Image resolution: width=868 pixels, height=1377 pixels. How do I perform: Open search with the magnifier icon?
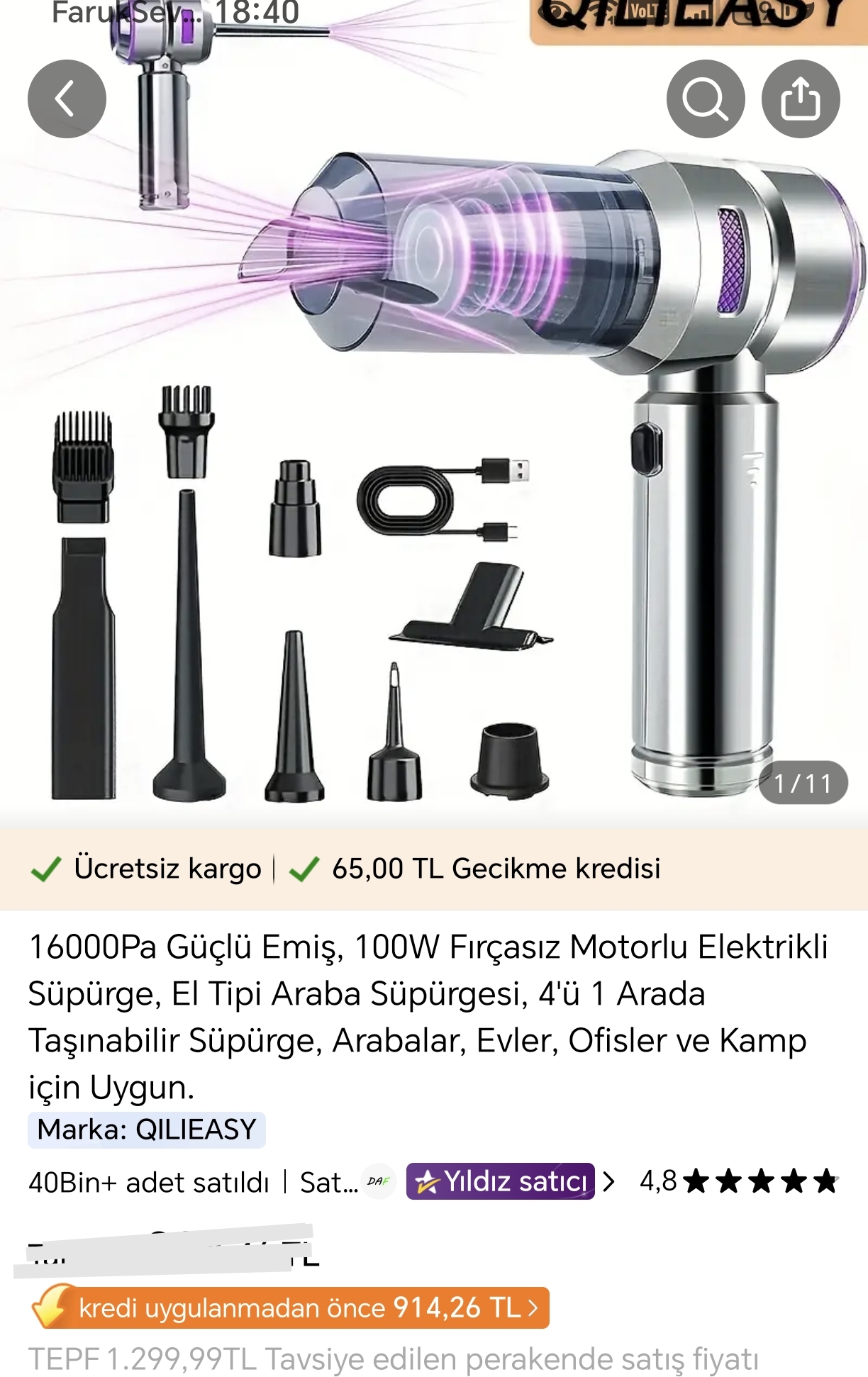point(706,99)
